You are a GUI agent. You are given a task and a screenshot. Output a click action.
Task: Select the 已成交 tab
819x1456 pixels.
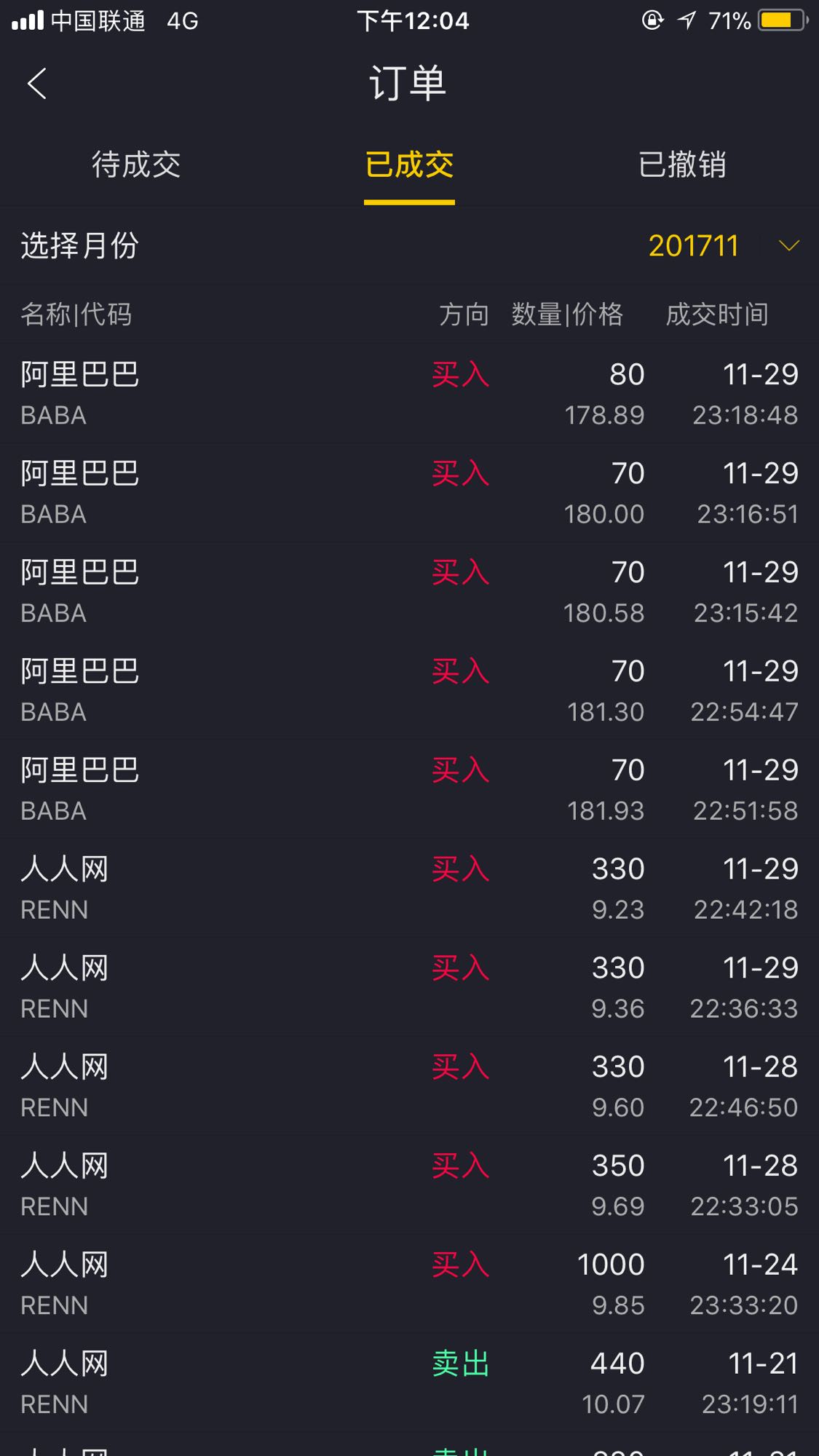409,165
